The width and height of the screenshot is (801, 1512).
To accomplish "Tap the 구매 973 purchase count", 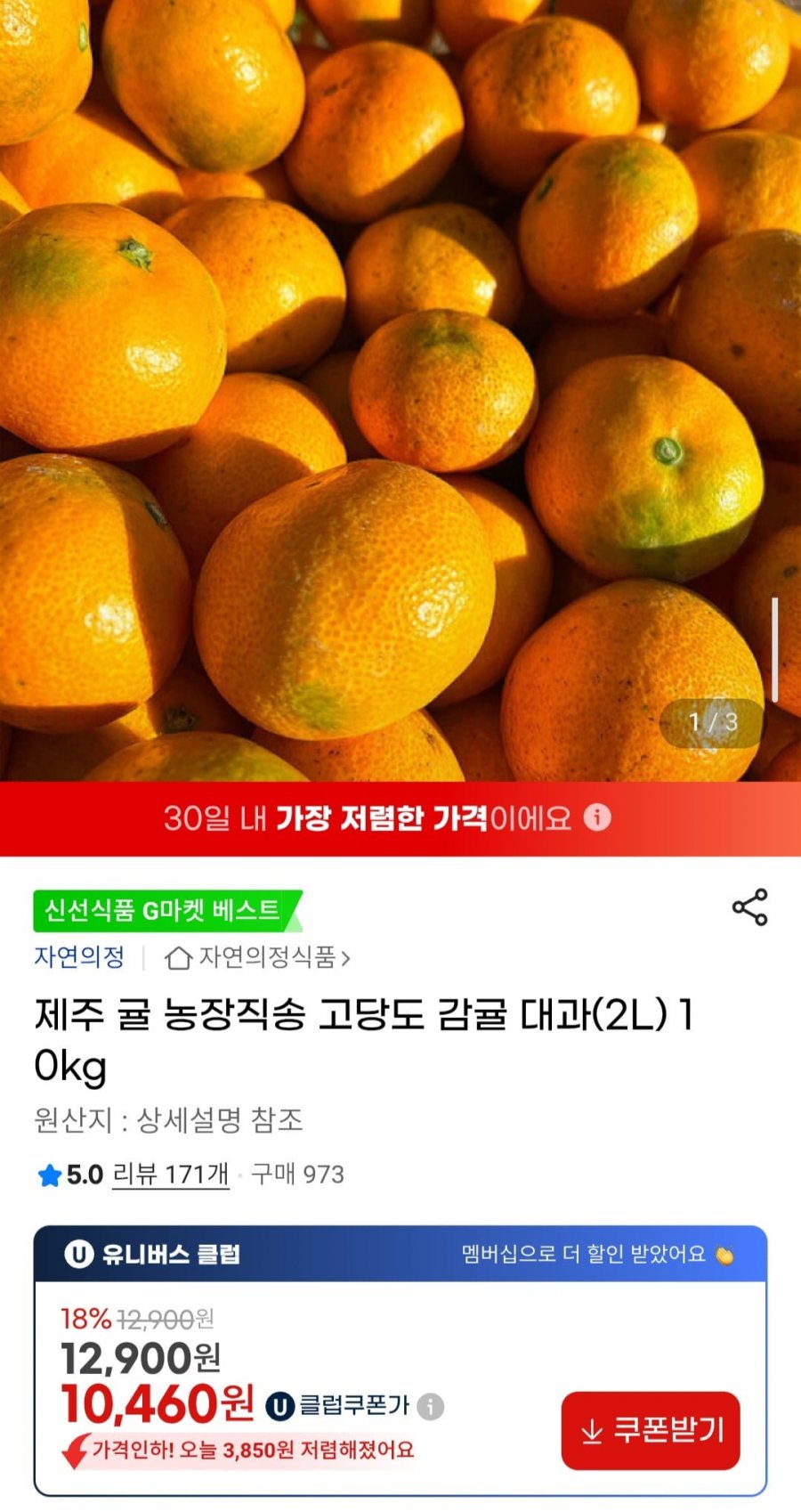I will pos(294,1174).
